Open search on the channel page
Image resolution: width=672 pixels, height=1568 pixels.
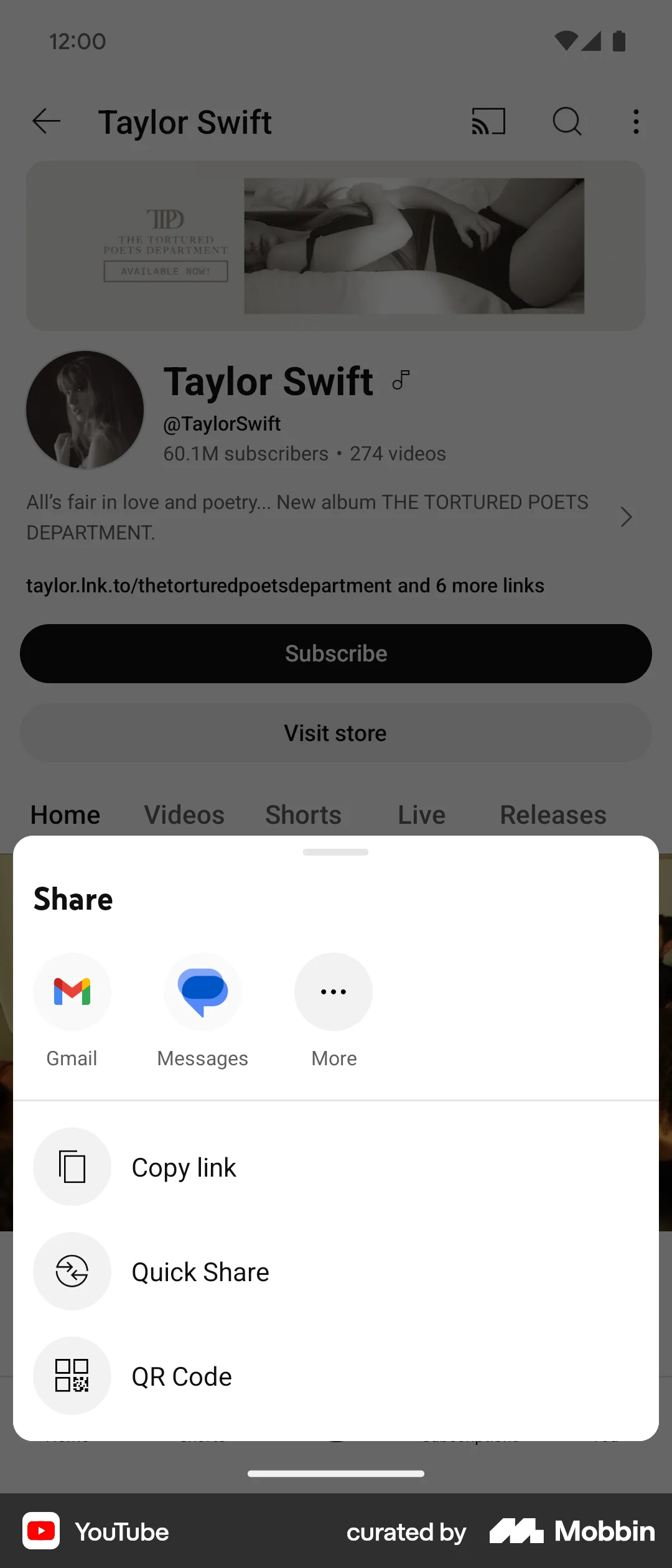pyautogui.click(x=567, y=122)
